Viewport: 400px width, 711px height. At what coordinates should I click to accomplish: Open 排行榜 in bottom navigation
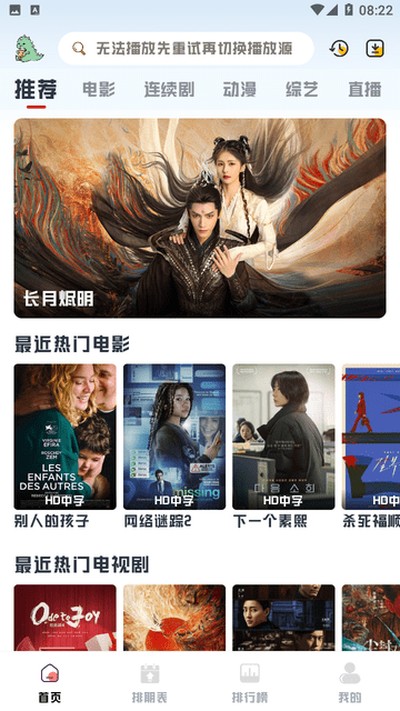(x=249, y=683)
